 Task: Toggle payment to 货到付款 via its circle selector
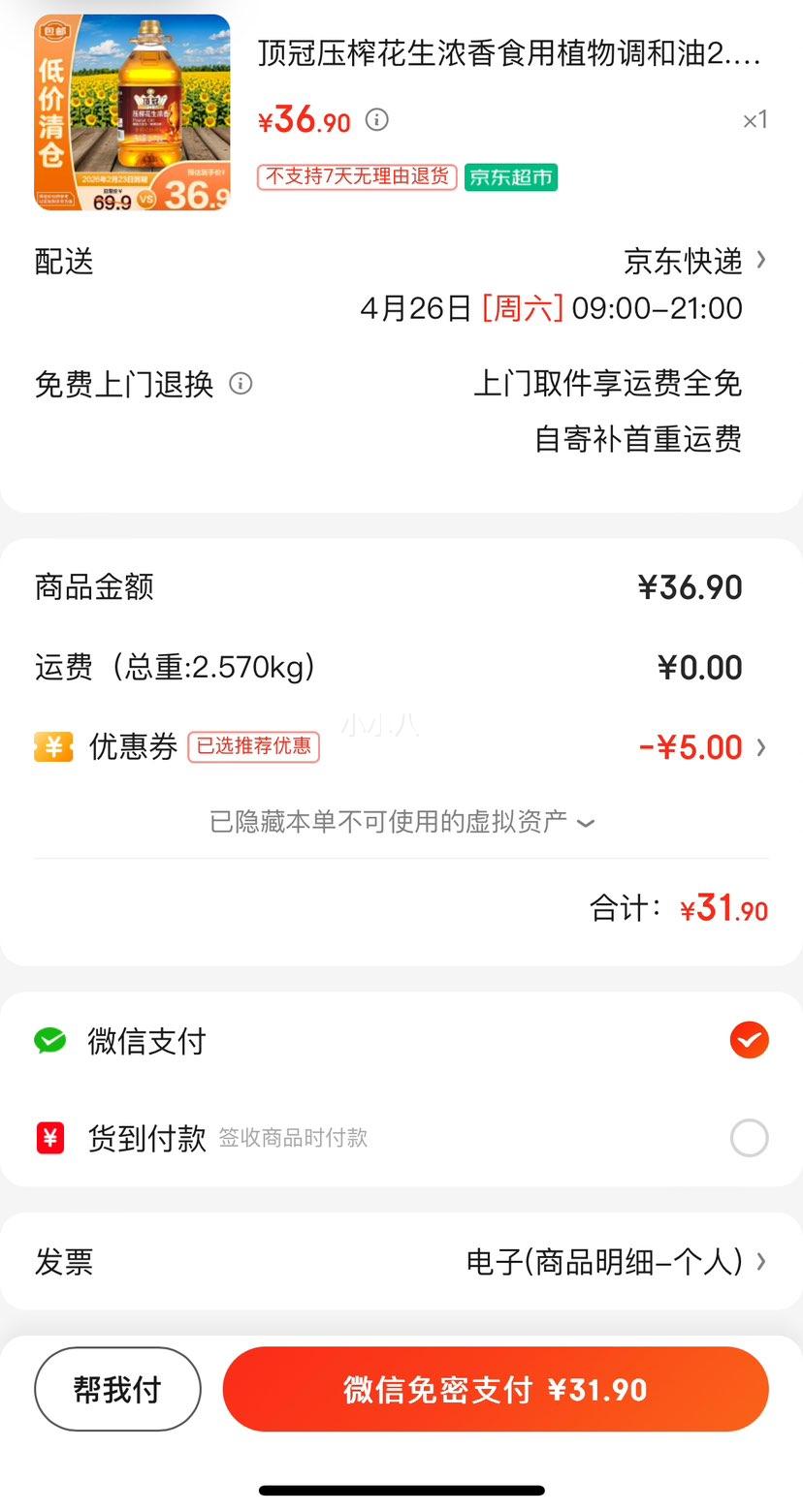pos(748,1138)
